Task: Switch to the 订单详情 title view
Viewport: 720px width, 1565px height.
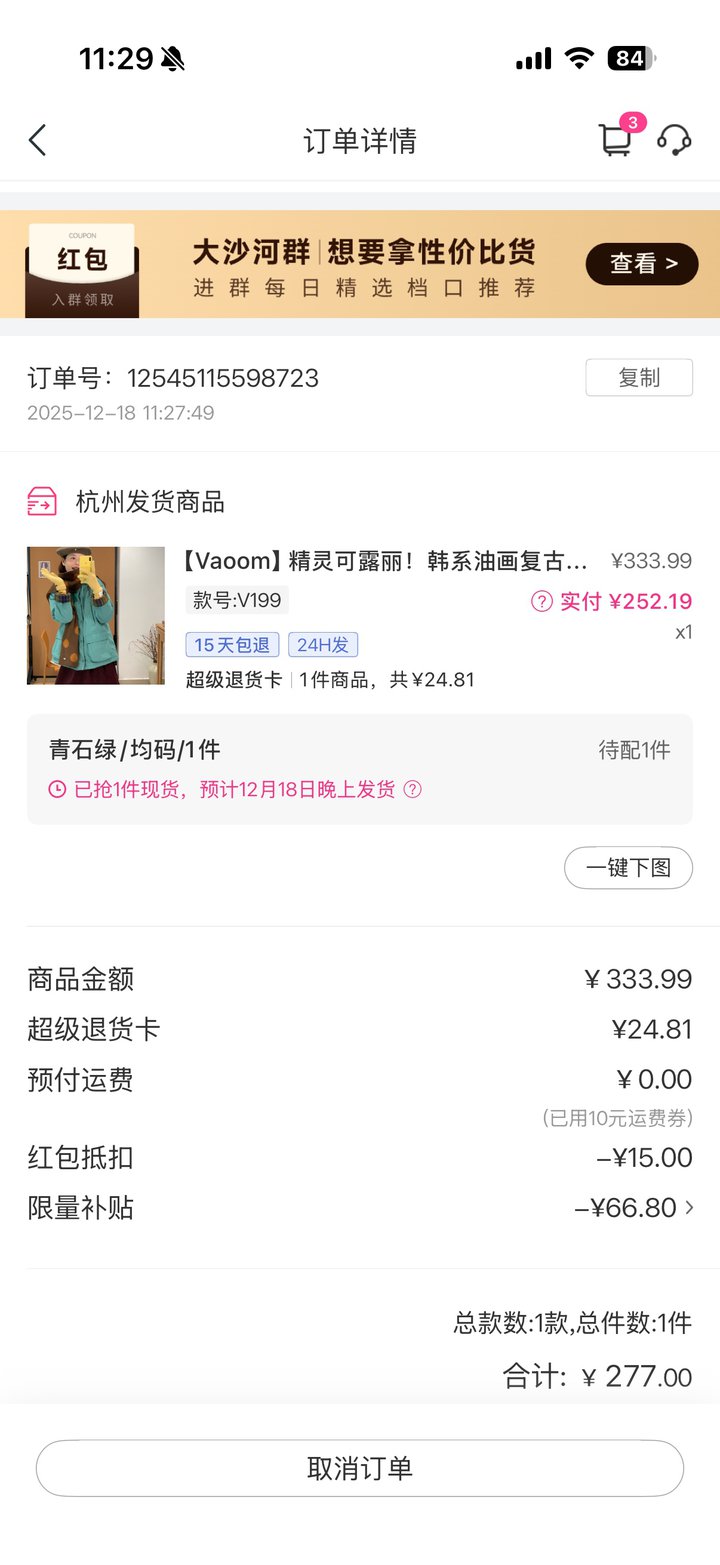Action: coord(359,141)
